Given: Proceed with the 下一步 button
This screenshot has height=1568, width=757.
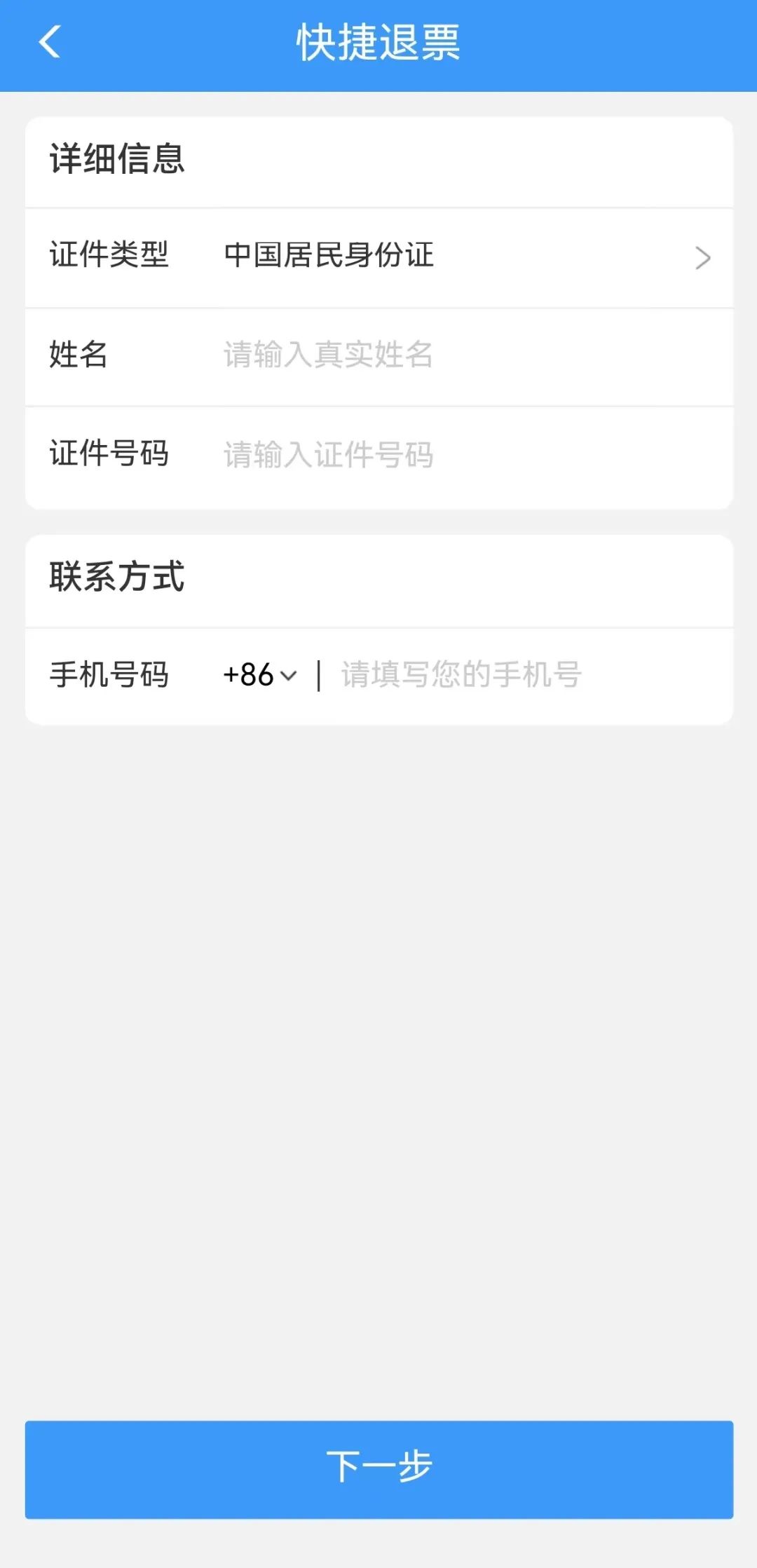Looking at the screenshot, I should (x=378, y=1469).
